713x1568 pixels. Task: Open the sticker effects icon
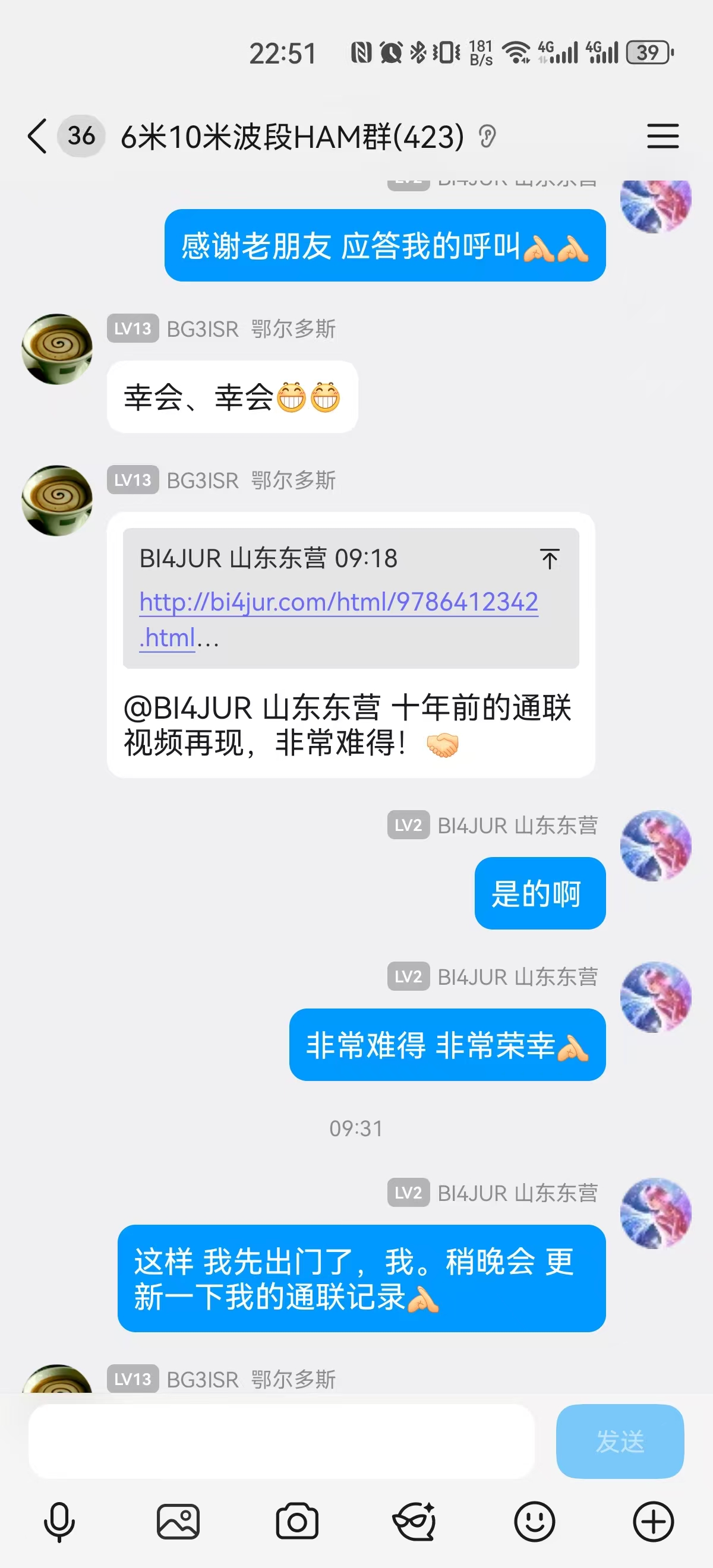pyautogui.click(x=415, y=1522)
